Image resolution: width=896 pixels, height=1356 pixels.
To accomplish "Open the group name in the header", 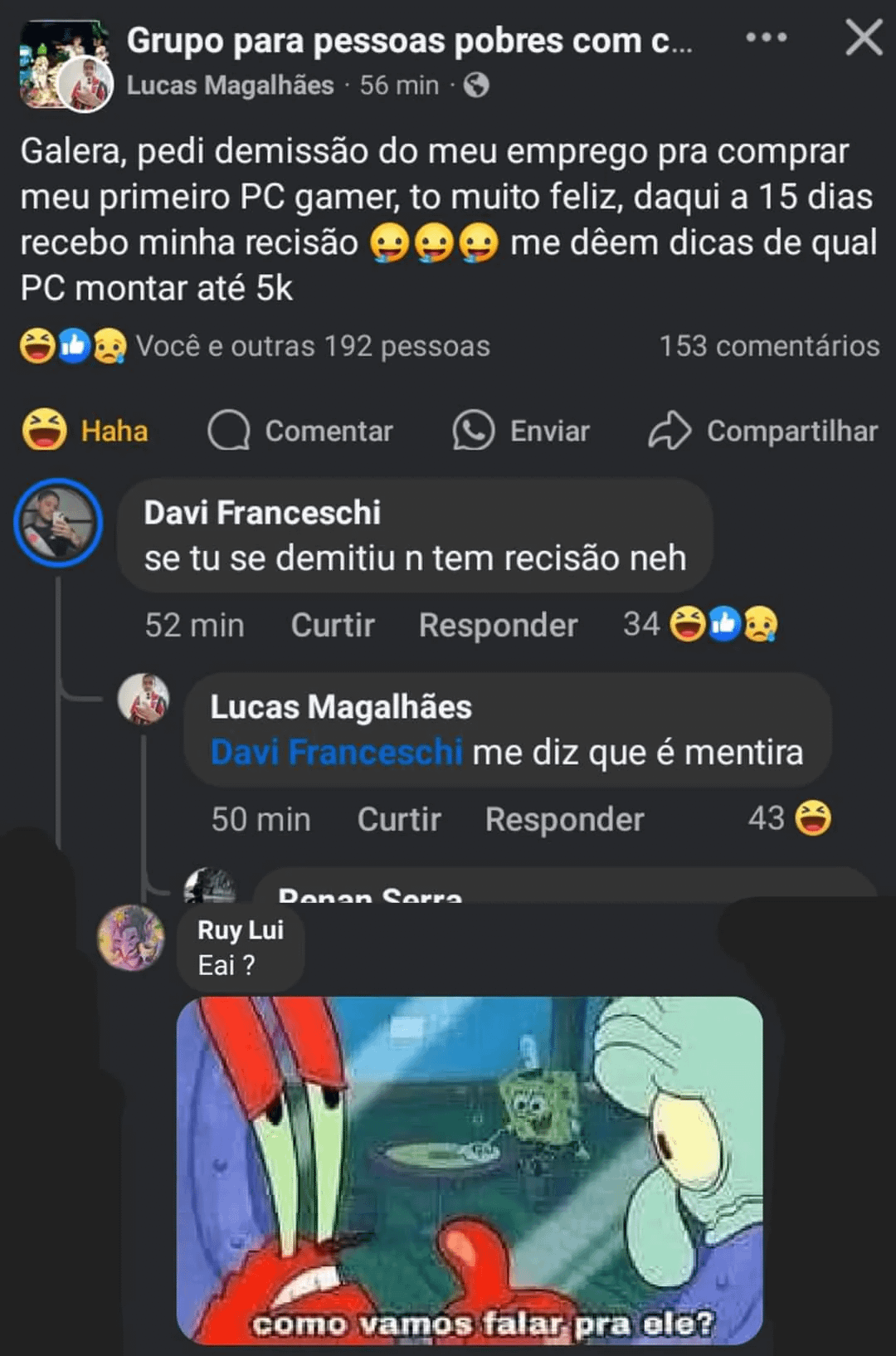I will click(x=409, y=41).
